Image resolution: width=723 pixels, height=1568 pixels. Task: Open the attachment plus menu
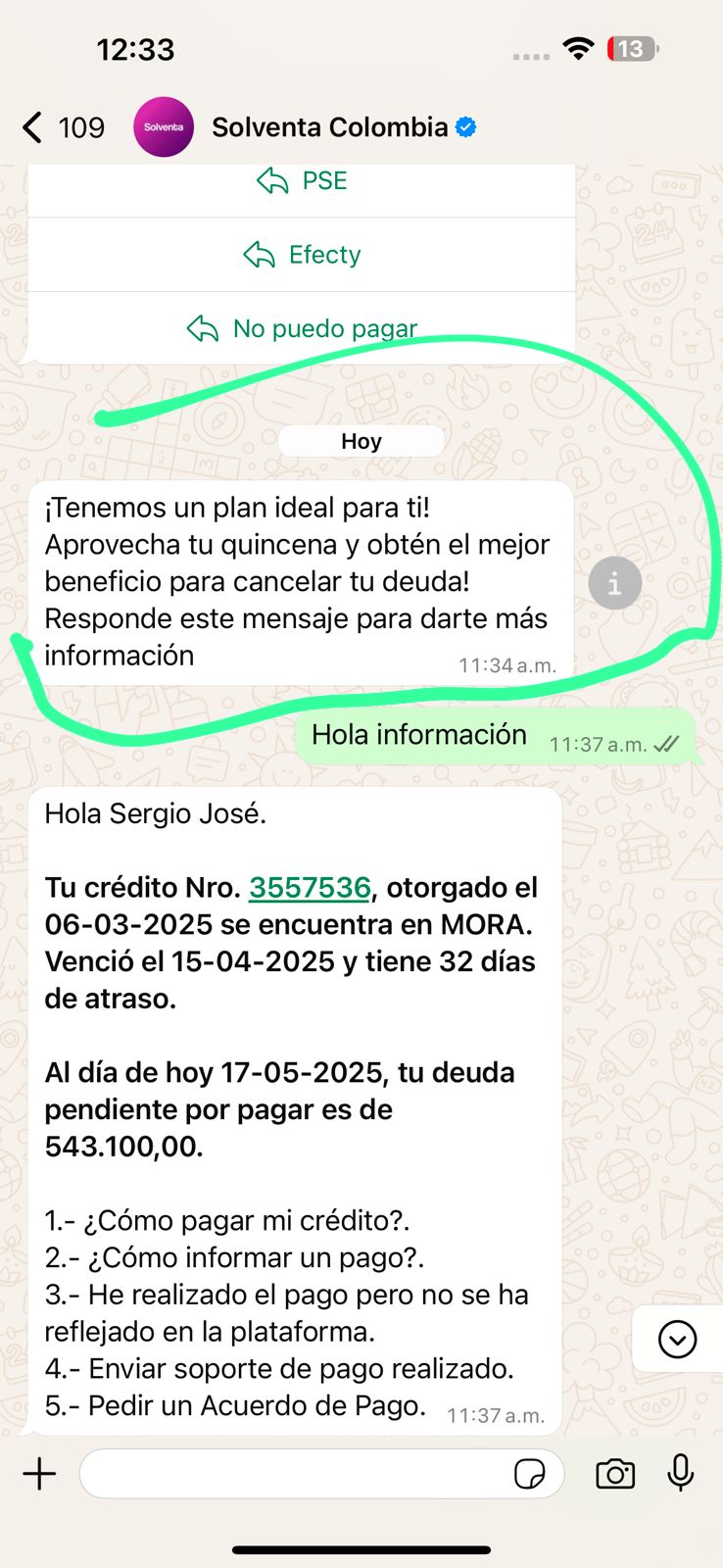point(40,1474)
